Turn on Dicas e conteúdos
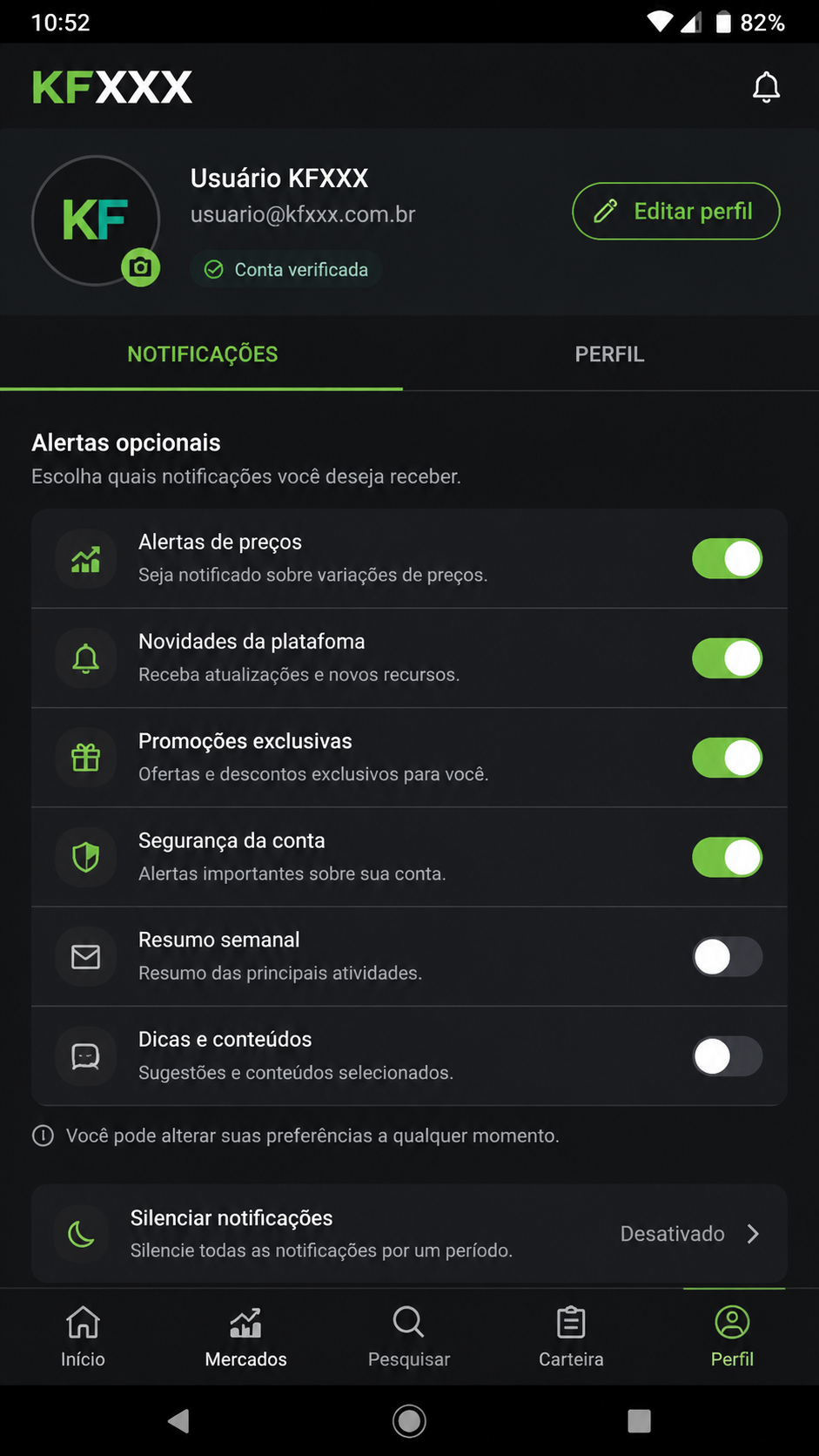Viewport: 819px width, 1456px height. (x=727, y=1056)
